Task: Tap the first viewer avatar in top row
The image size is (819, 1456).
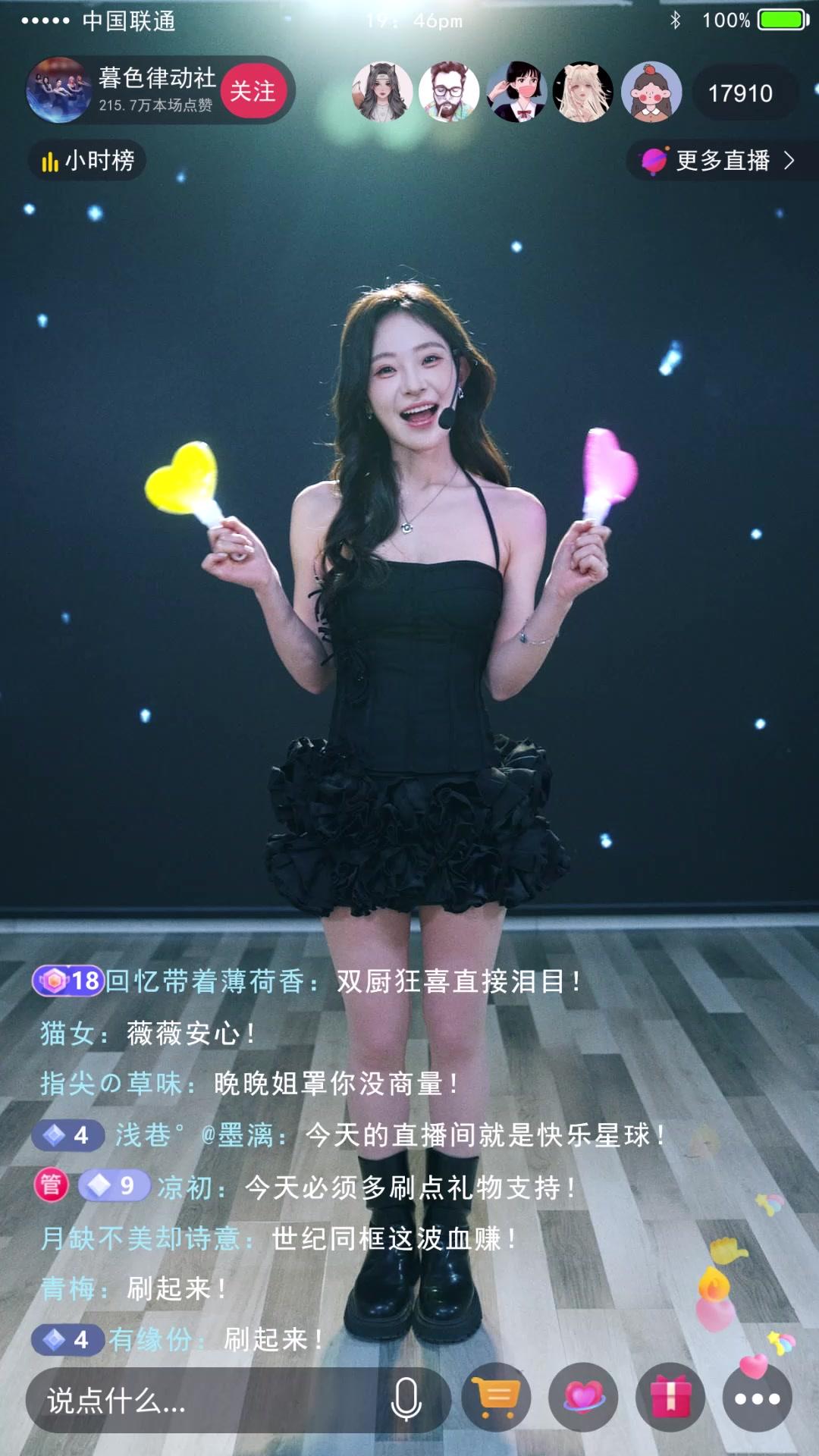Action: coord(378,92)
